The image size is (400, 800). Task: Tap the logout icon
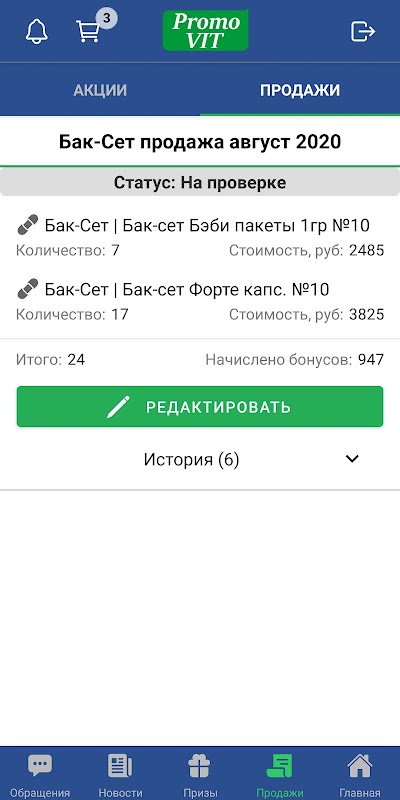point(363,31)
